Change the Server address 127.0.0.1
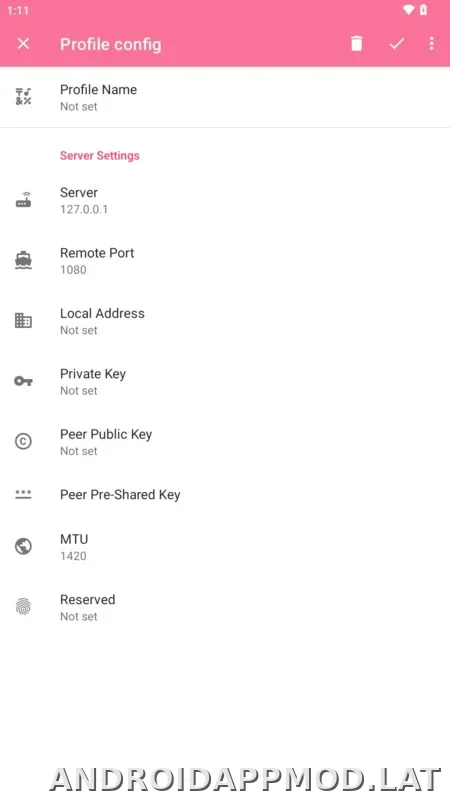The height and width of the screenshot is (800, 450). (x=225, y=200)
